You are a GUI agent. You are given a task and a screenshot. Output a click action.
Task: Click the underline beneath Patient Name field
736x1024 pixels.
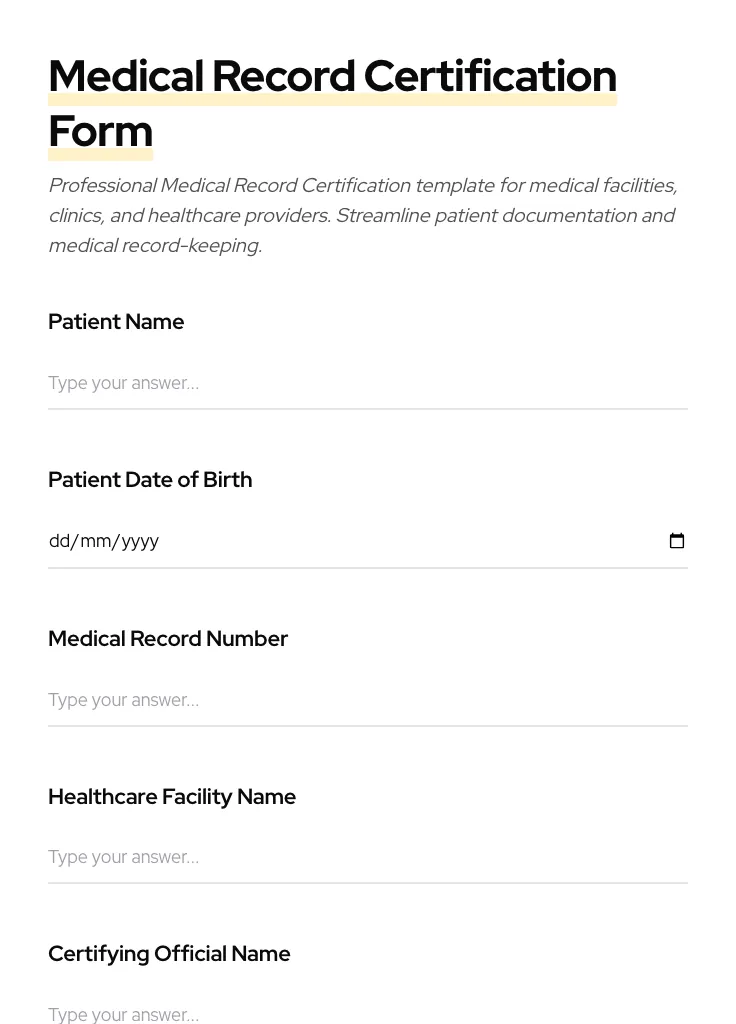(x=368, y=408)
